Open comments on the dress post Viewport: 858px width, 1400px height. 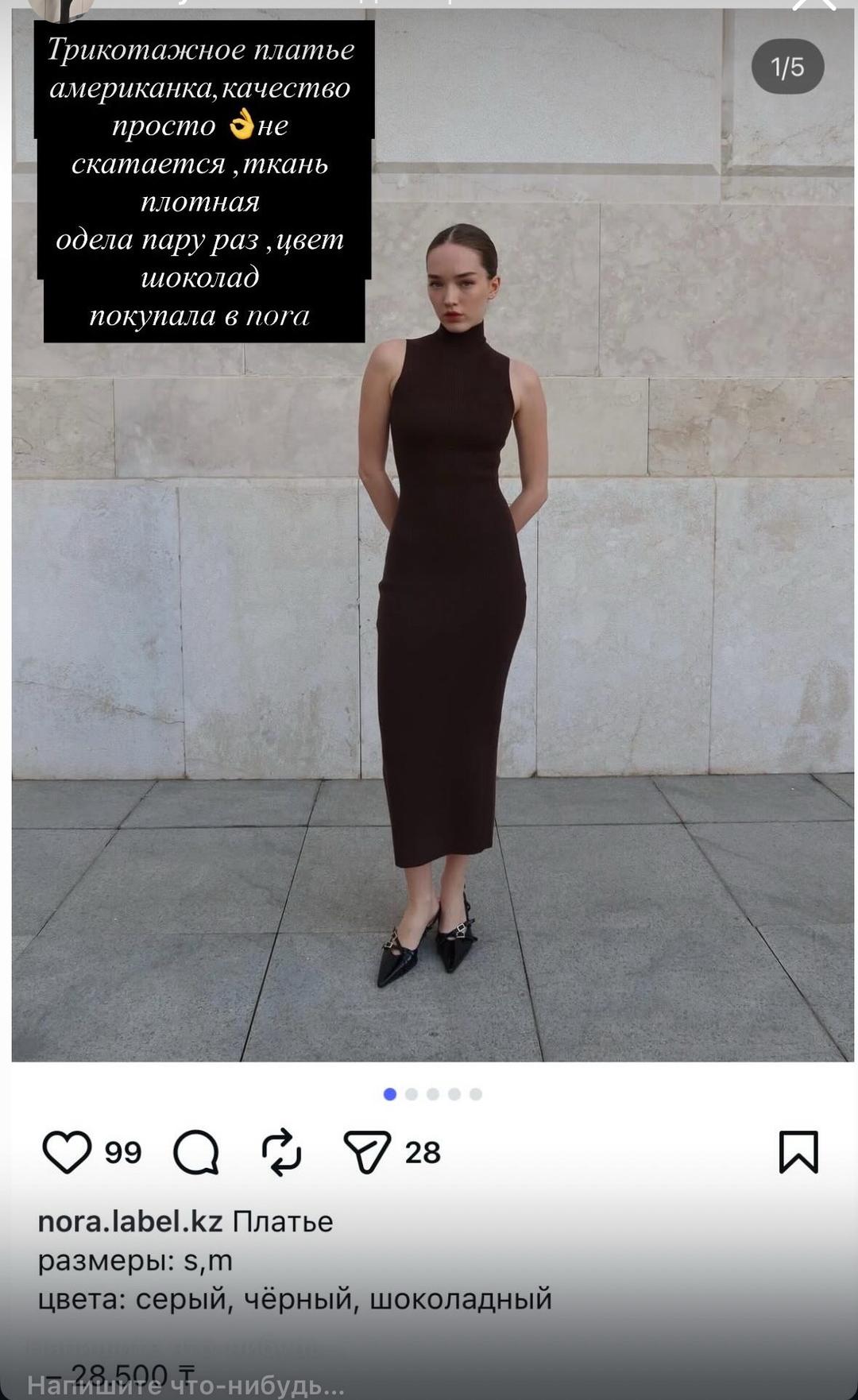click(196, 1152)
